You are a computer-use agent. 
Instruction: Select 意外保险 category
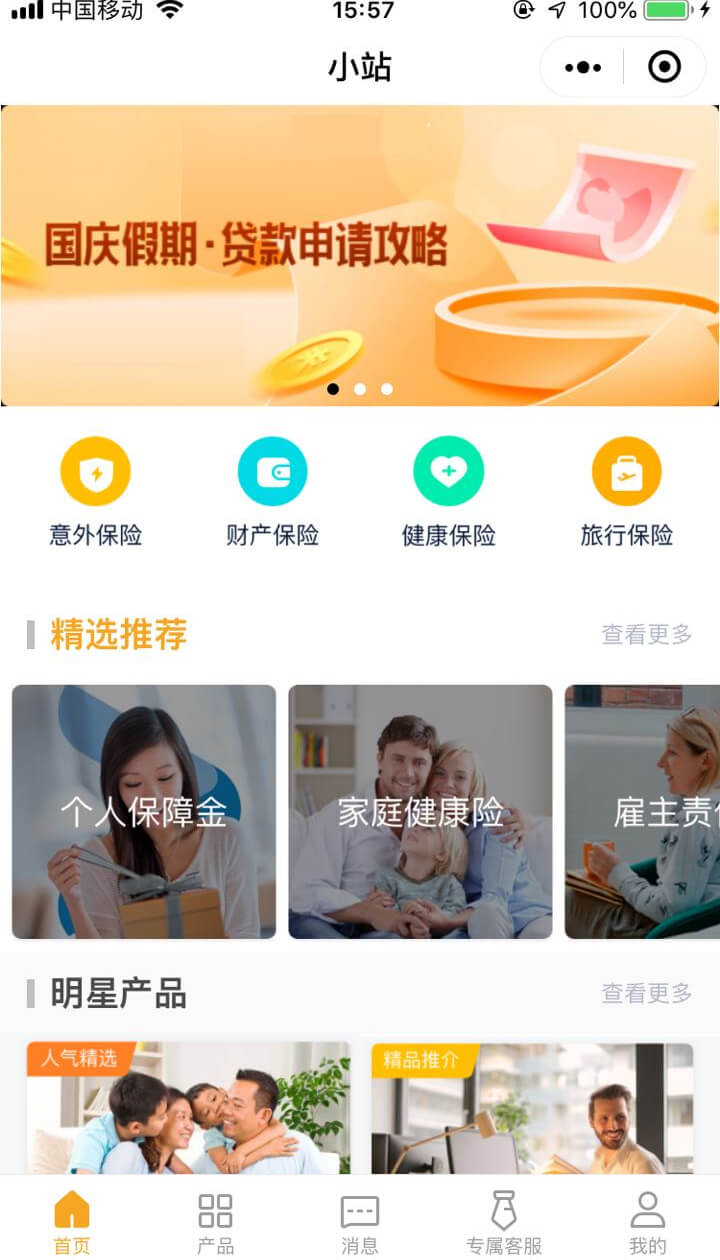96,491
